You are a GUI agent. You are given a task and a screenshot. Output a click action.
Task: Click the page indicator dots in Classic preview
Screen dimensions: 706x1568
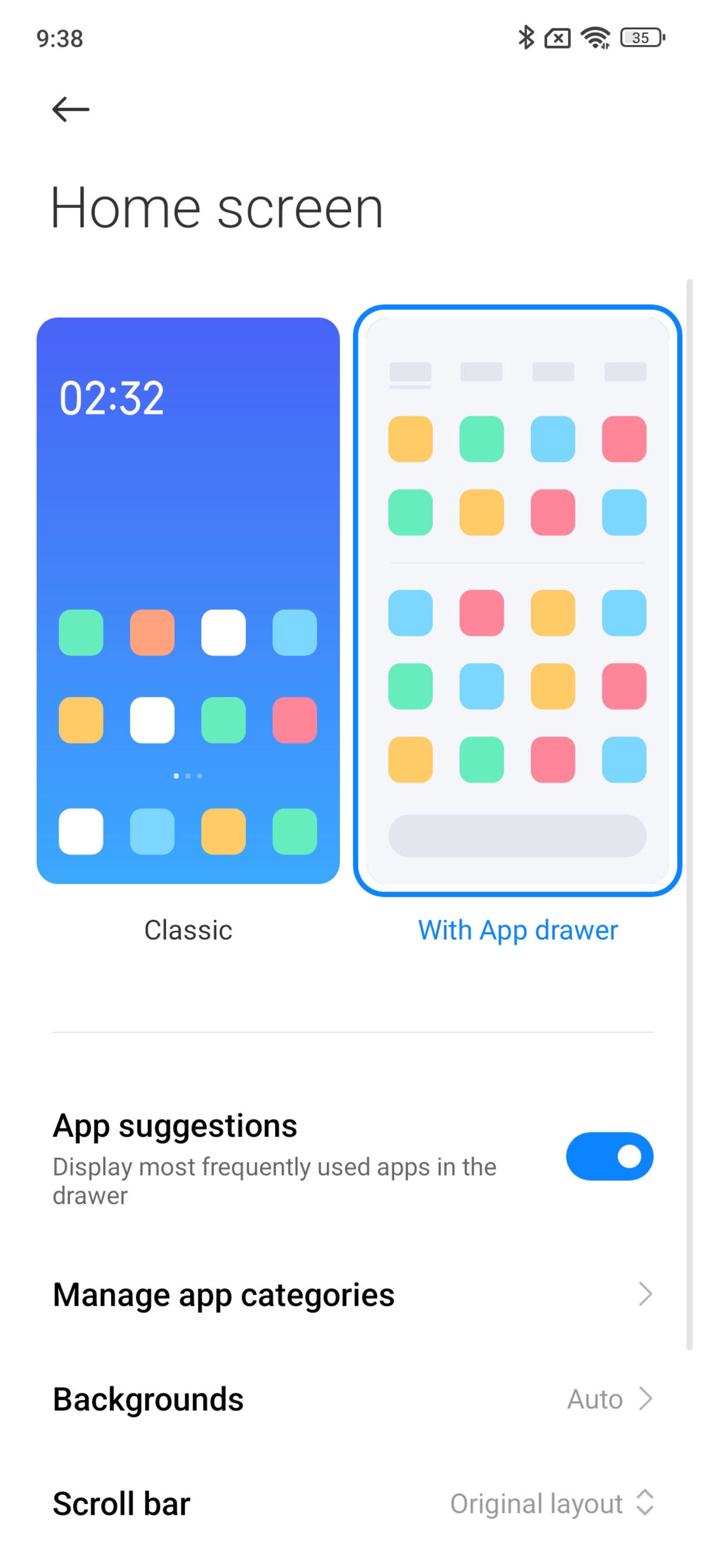click(188, 775)
